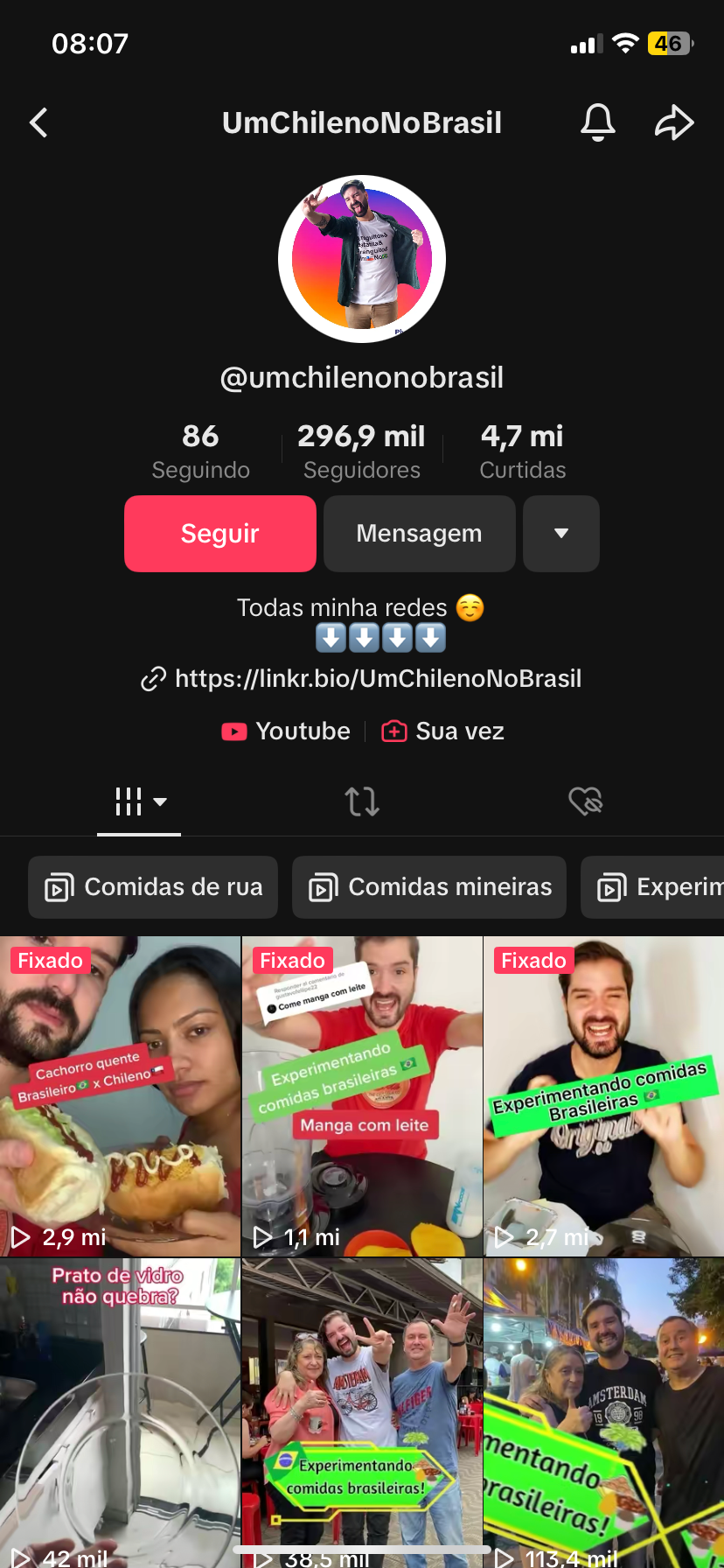Tap the Sua vez link

tap(443, 731)
